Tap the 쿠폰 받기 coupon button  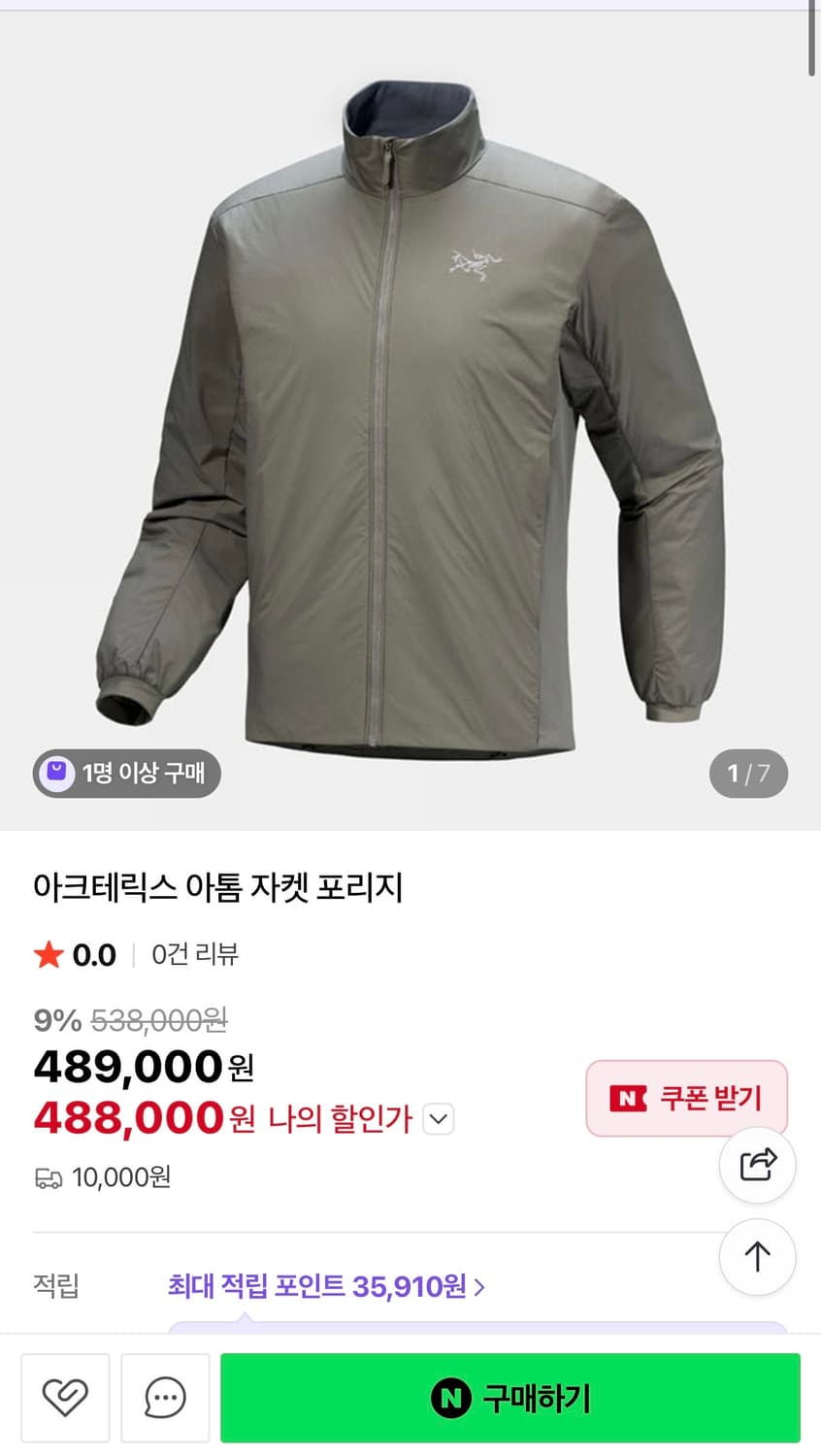click(686, 1097)
